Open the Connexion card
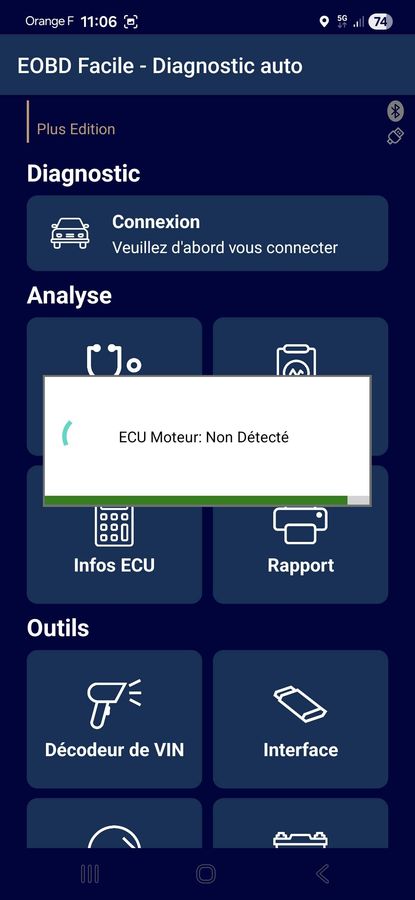 click(x=207, y=233)
